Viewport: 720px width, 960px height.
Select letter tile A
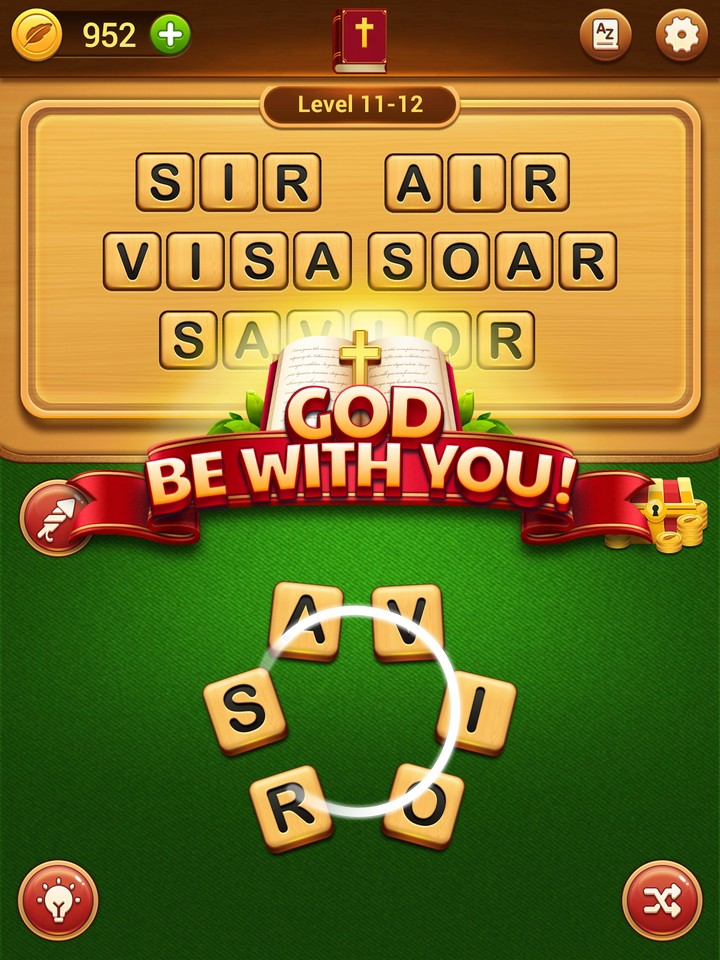point(304,622)
